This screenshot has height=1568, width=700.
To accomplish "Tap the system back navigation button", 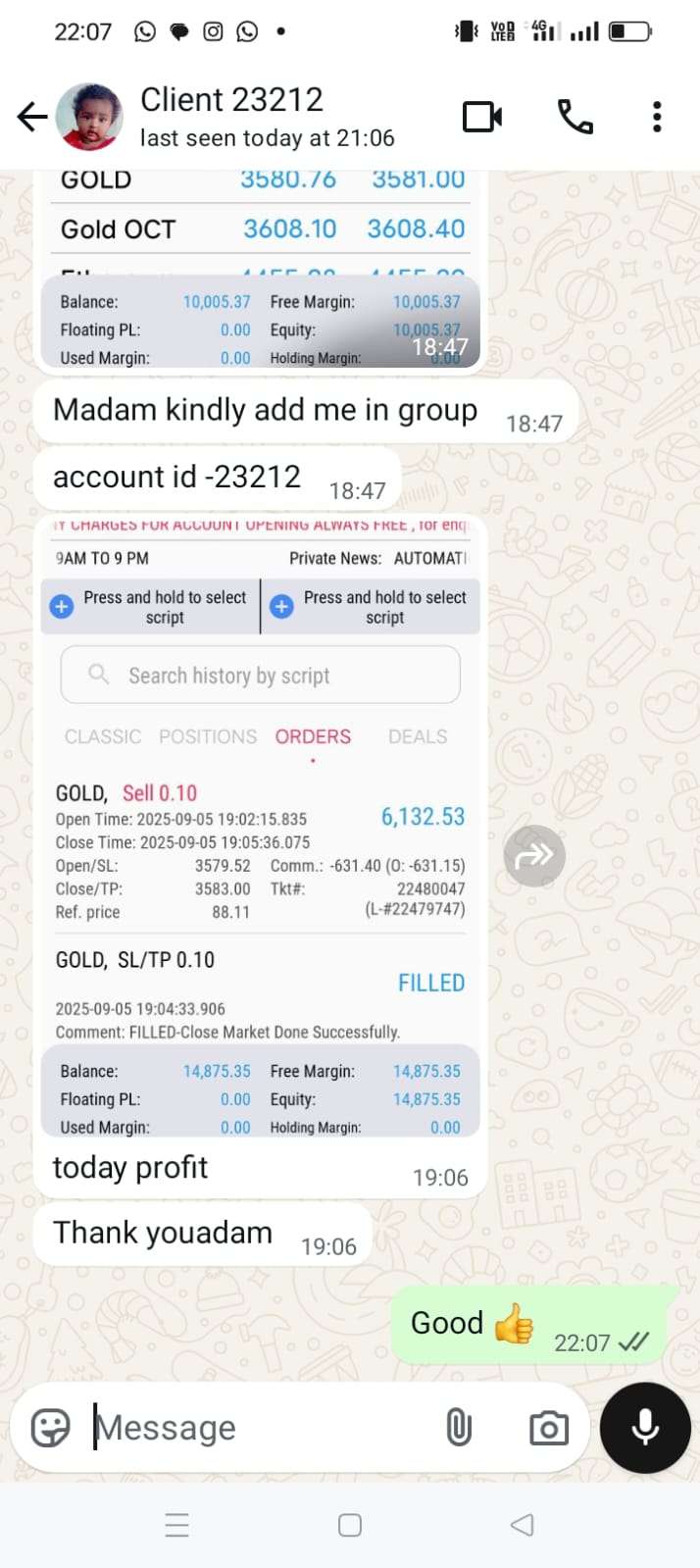I will pyautogui.click(x=523, y=1525).
